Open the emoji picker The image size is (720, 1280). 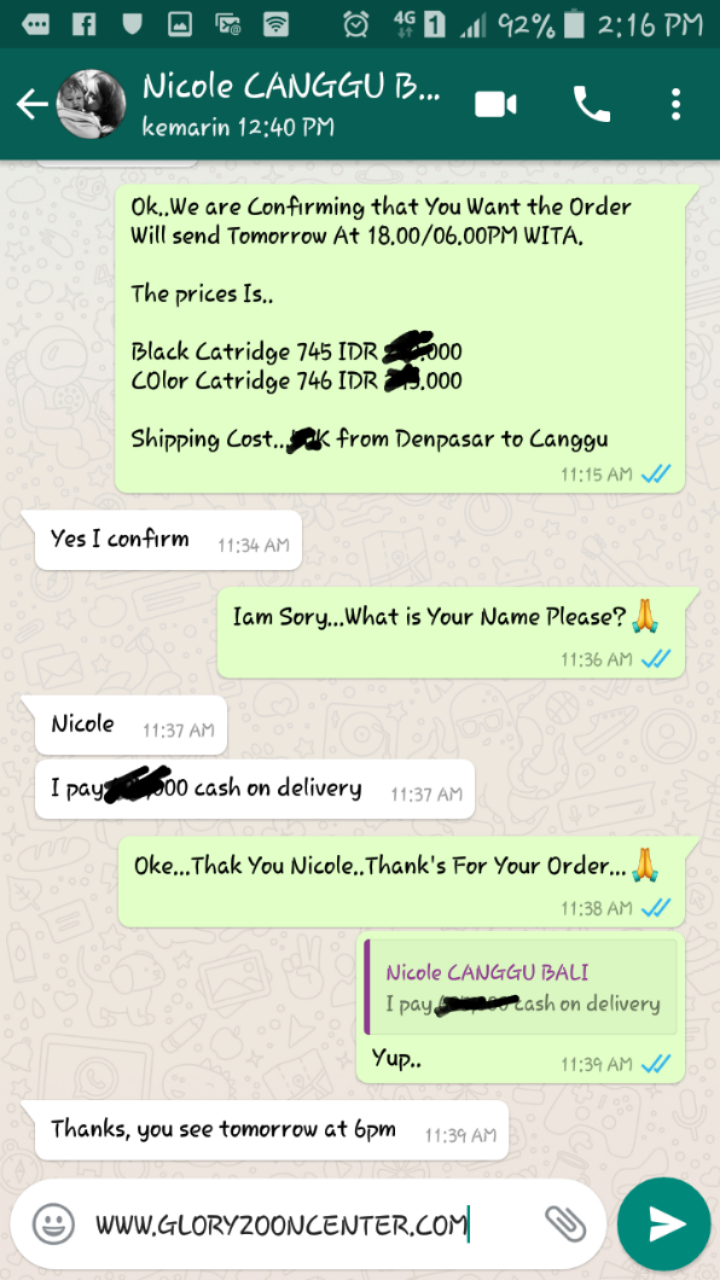(53, 1224)
